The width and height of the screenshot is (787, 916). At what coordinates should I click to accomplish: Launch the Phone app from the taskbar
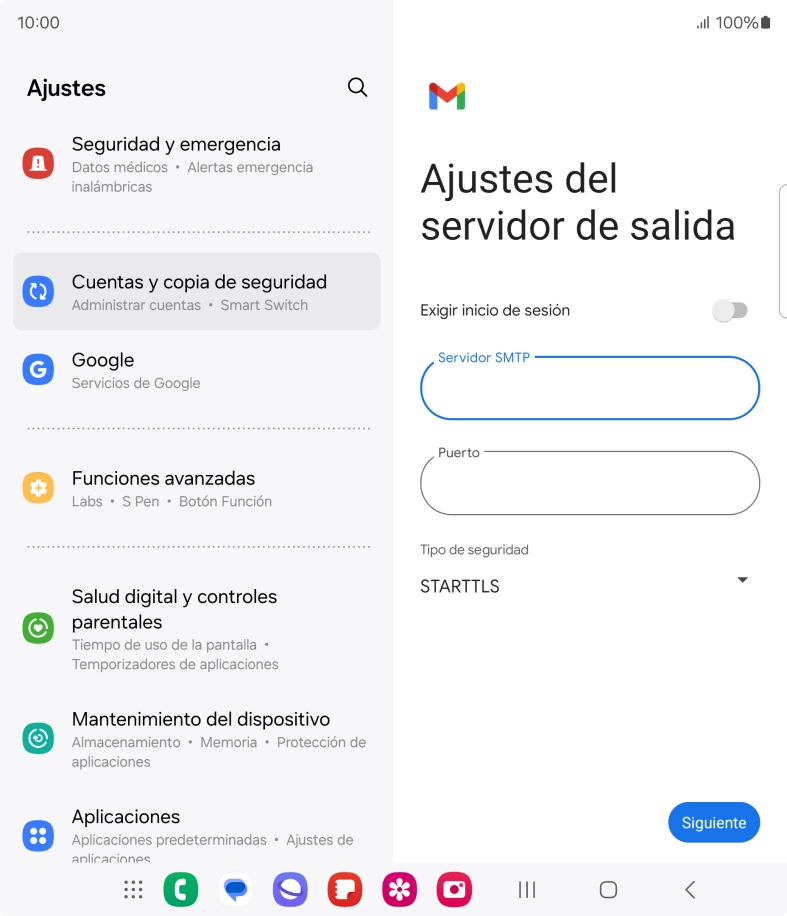(181, 888)
